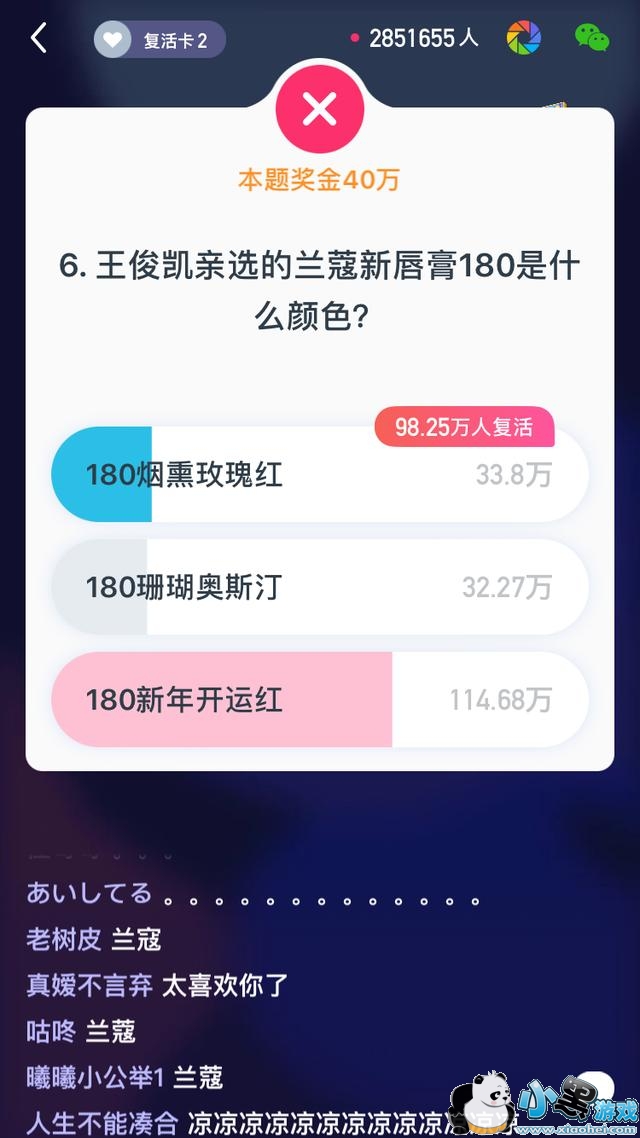Select answer 180珊瑚奥斯汀

320,587
